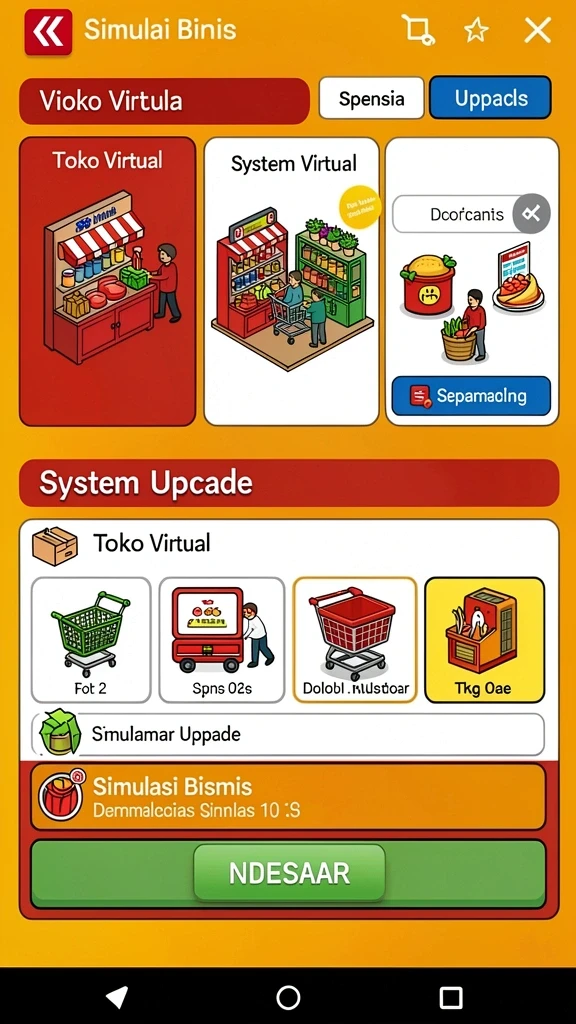Open the Simulamar Uppade row
Screen dimensions: 576x1024
click(288, 735)
